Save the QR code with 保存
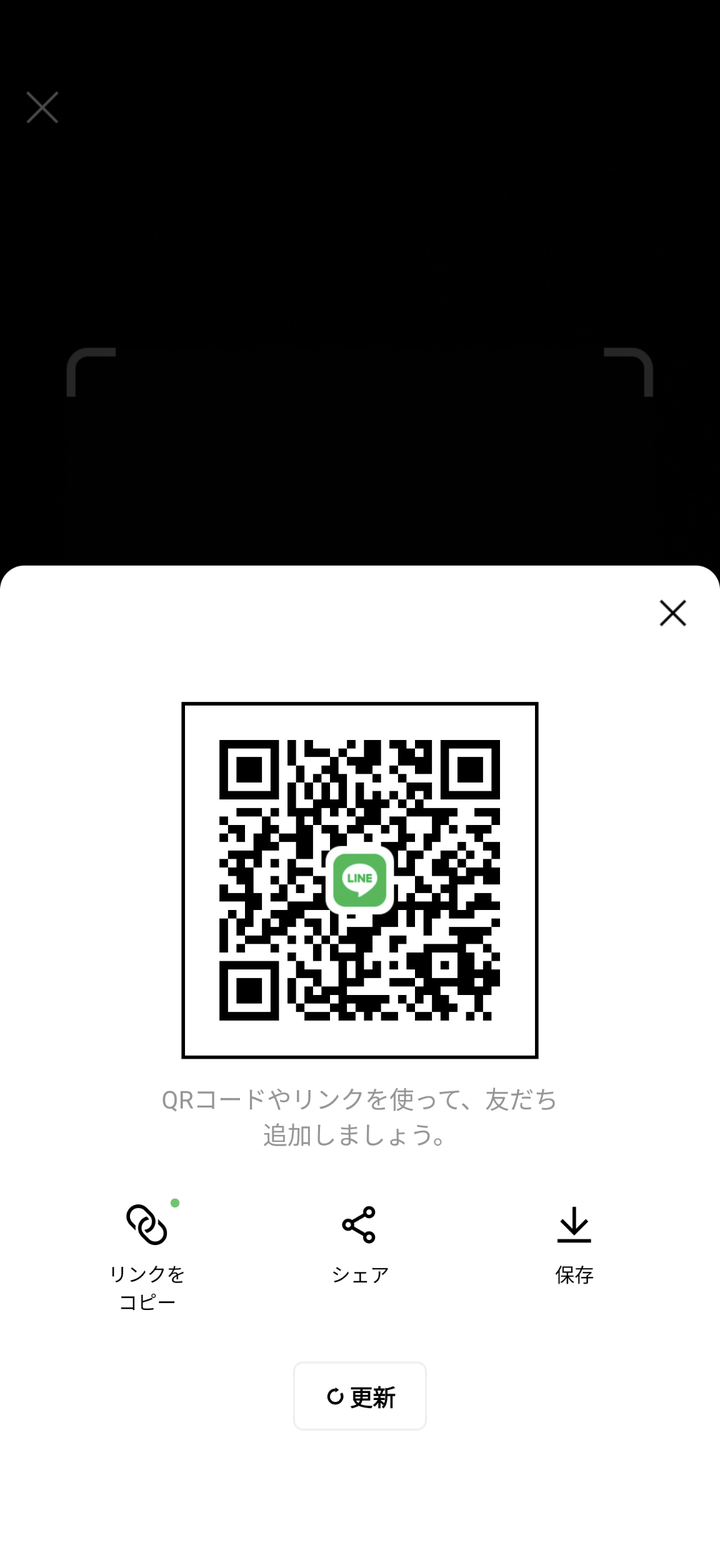Image resolution: width=720 pixels, height=1560 pixels. pyautogui.click(x=574, y=1242)
